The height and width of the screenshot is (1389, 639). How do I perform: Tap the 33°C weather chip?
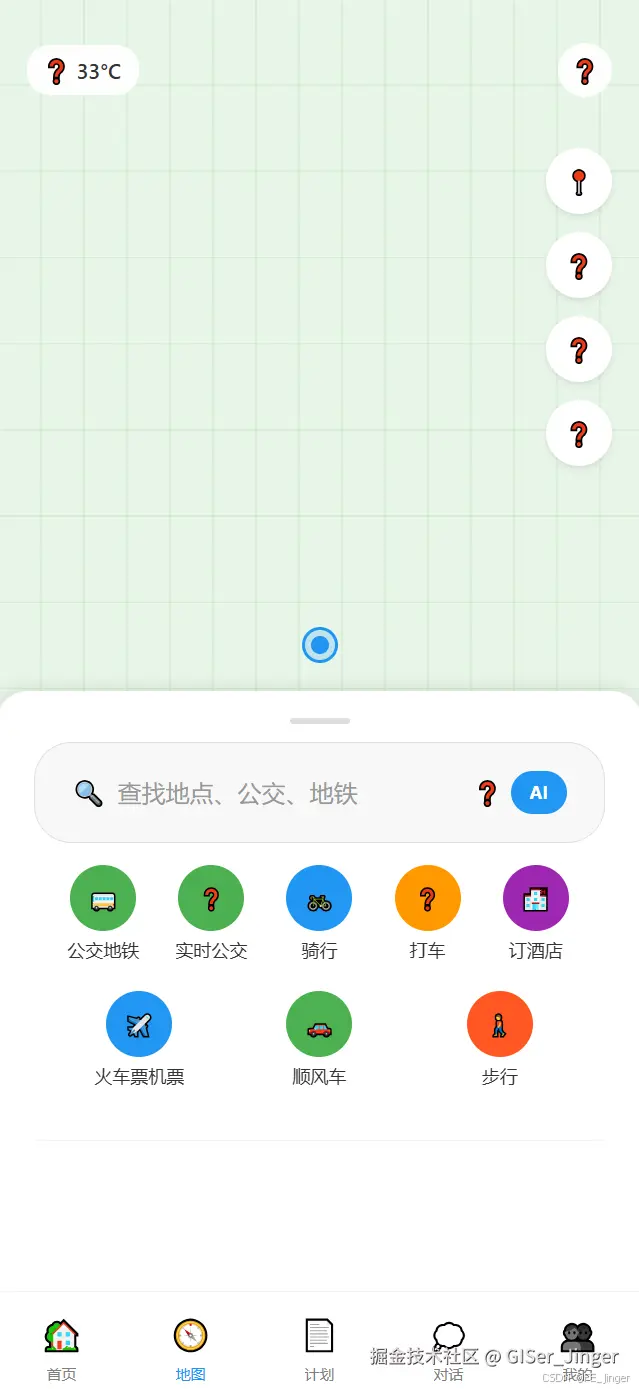pos(83,71)
